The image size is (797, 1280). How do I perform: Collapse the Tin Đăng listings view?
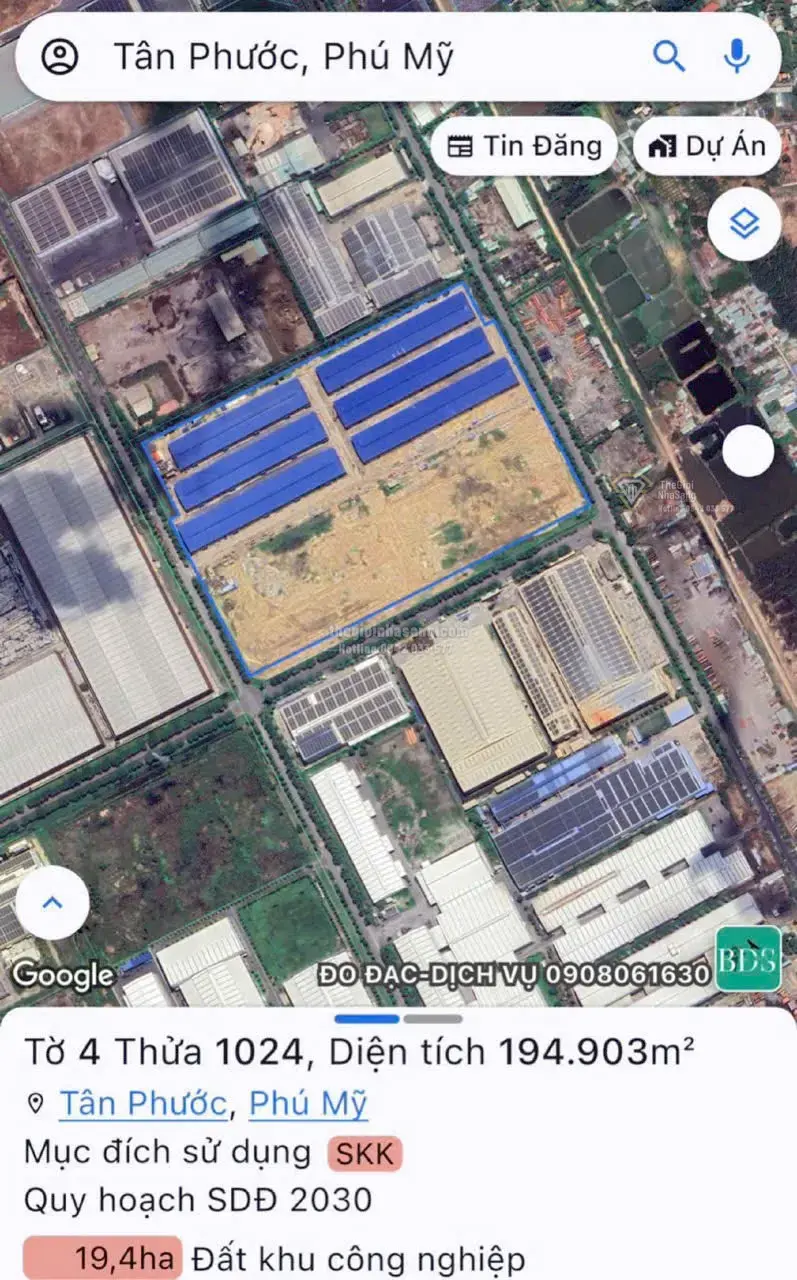point(524,146)
